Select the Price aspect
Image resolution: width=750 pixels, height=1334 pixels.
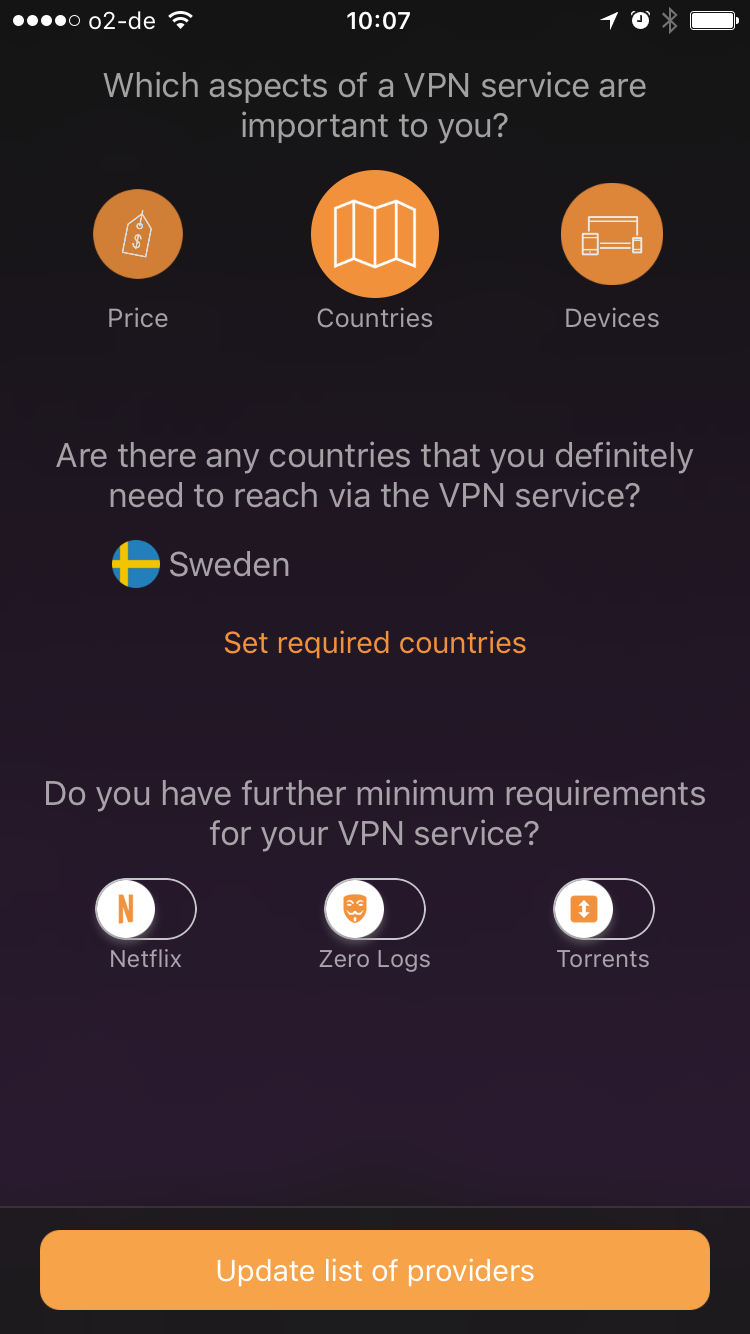tap(138, 235)
